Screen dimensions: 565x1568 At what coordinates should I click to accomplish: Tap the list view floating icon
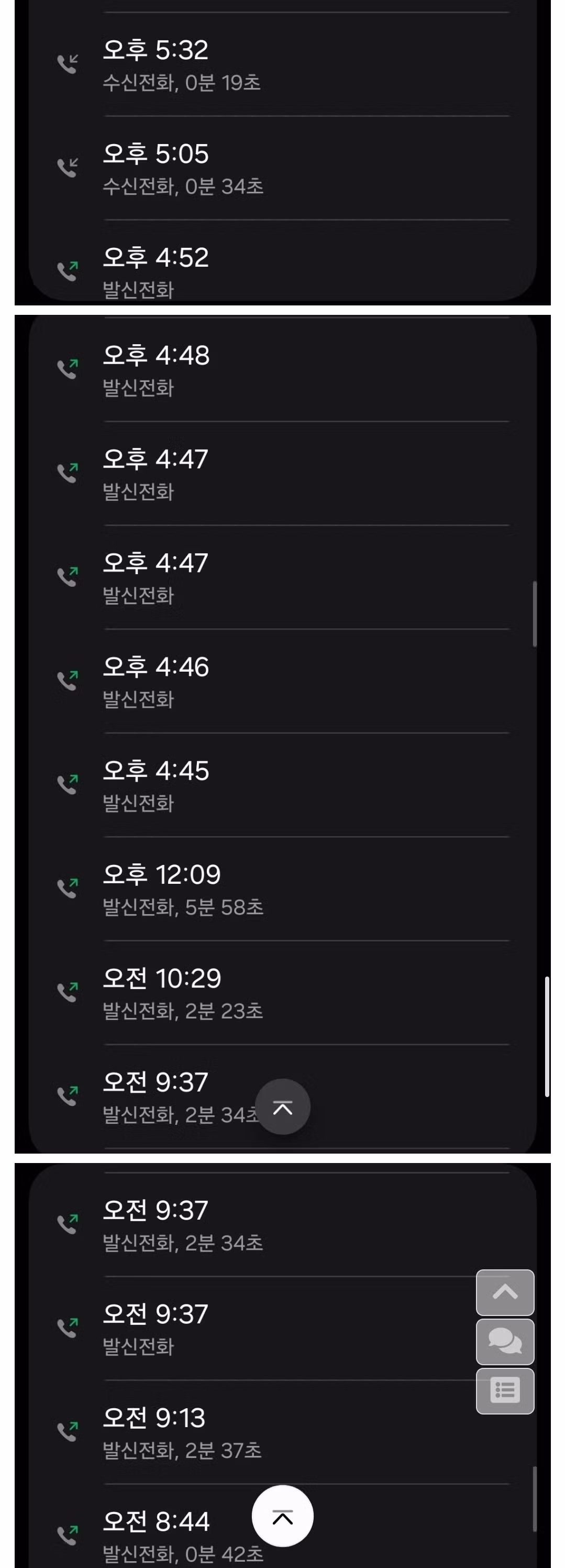505,1391
